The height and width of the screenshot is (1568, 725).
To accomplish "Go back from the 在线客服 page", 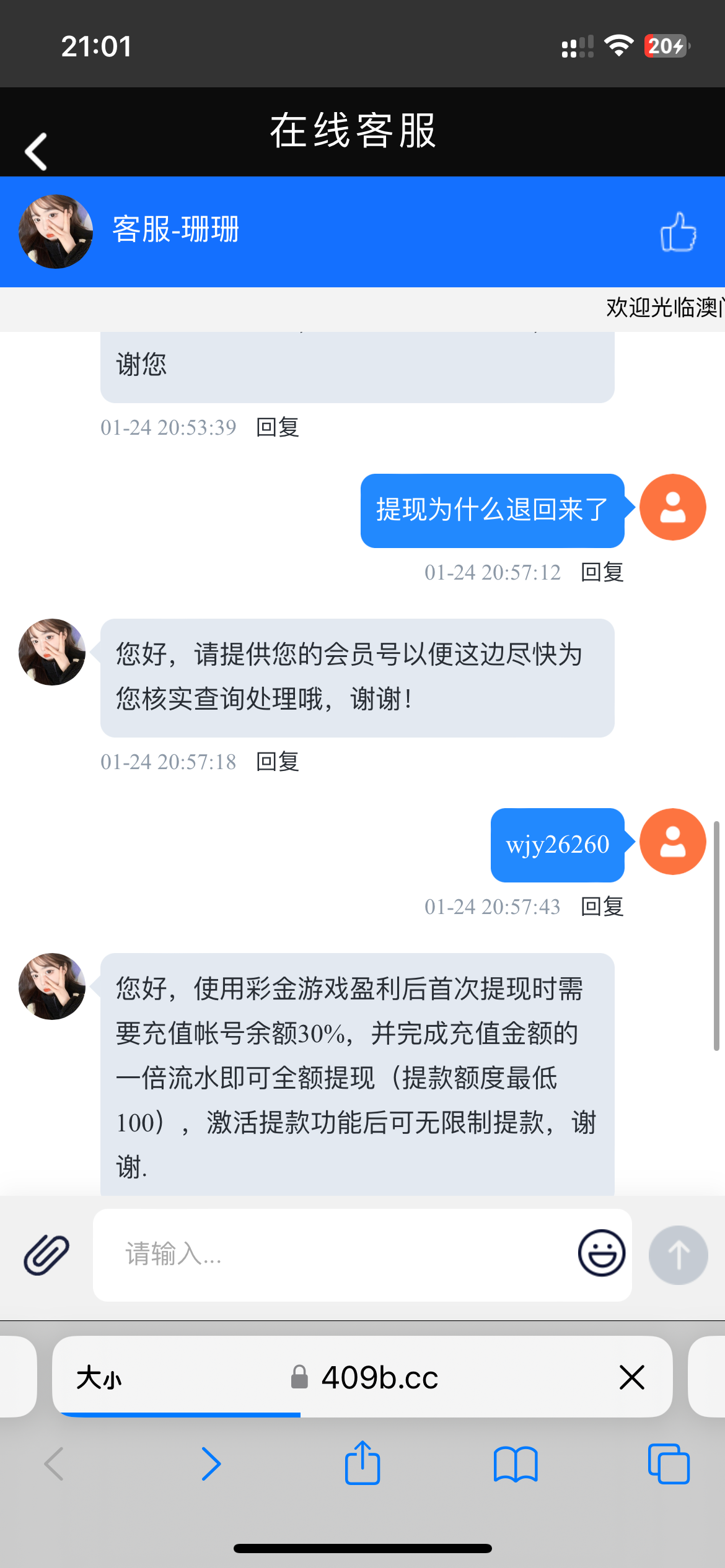I will click(36, 151).
